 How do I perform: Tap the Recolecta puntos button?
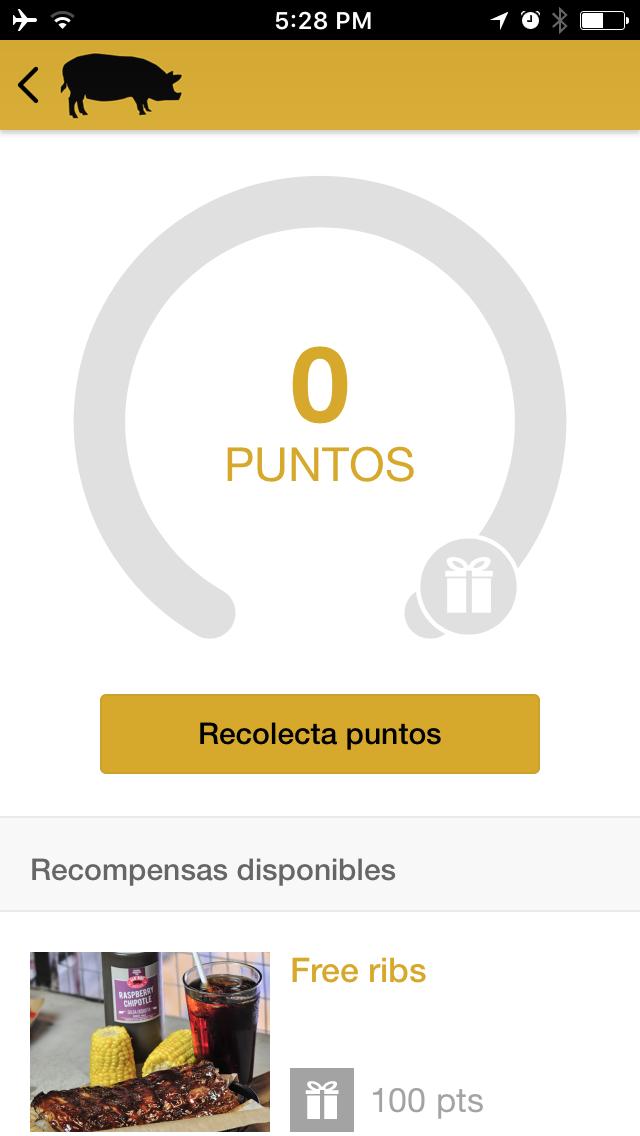coord(320,734)
